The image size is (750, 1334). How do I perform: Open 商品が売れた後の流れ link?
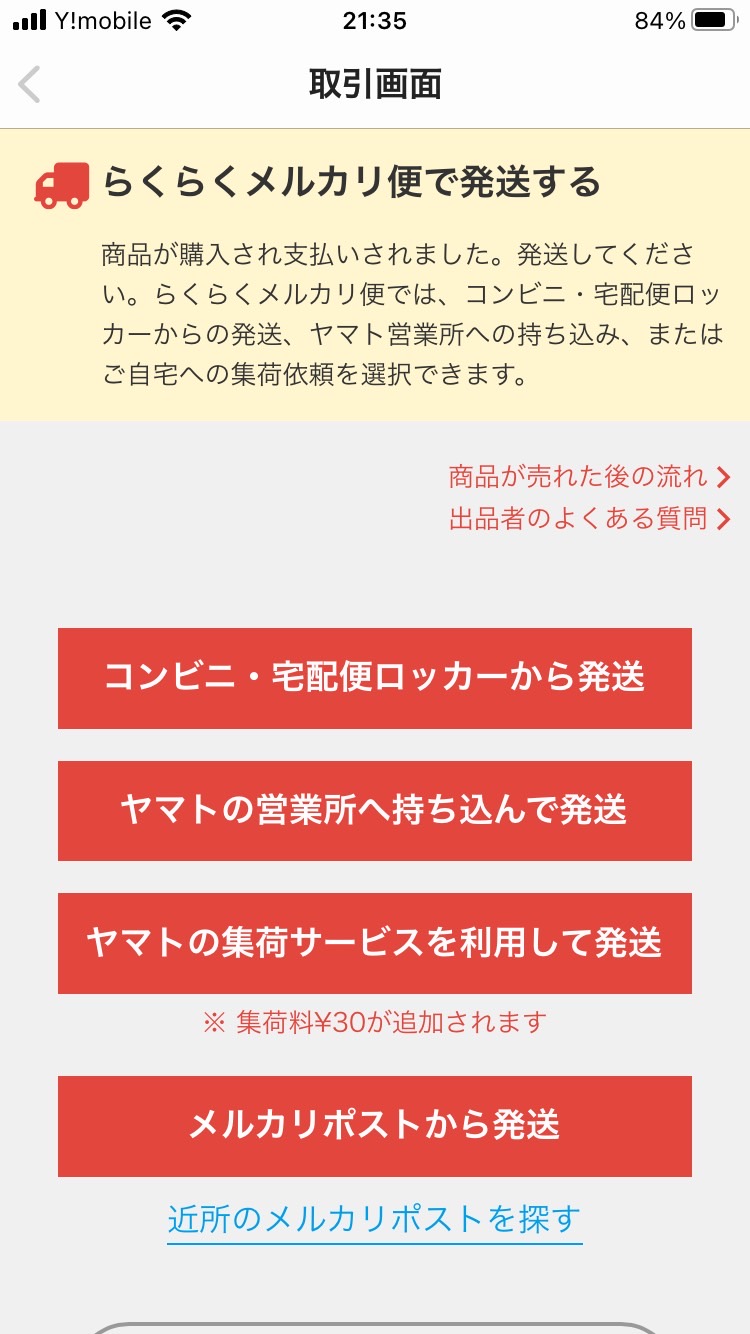tap(589, 477)
